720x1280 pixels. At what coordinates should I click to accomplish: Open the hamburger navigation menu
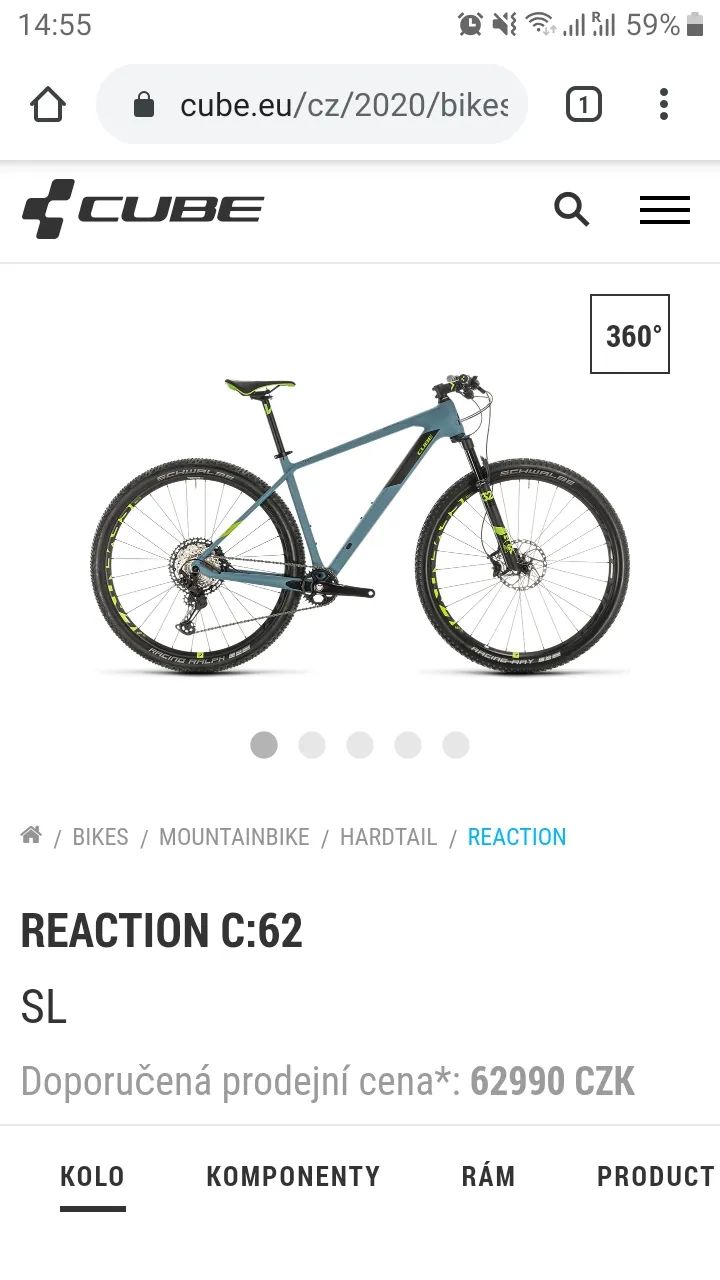tap(665, 209)
